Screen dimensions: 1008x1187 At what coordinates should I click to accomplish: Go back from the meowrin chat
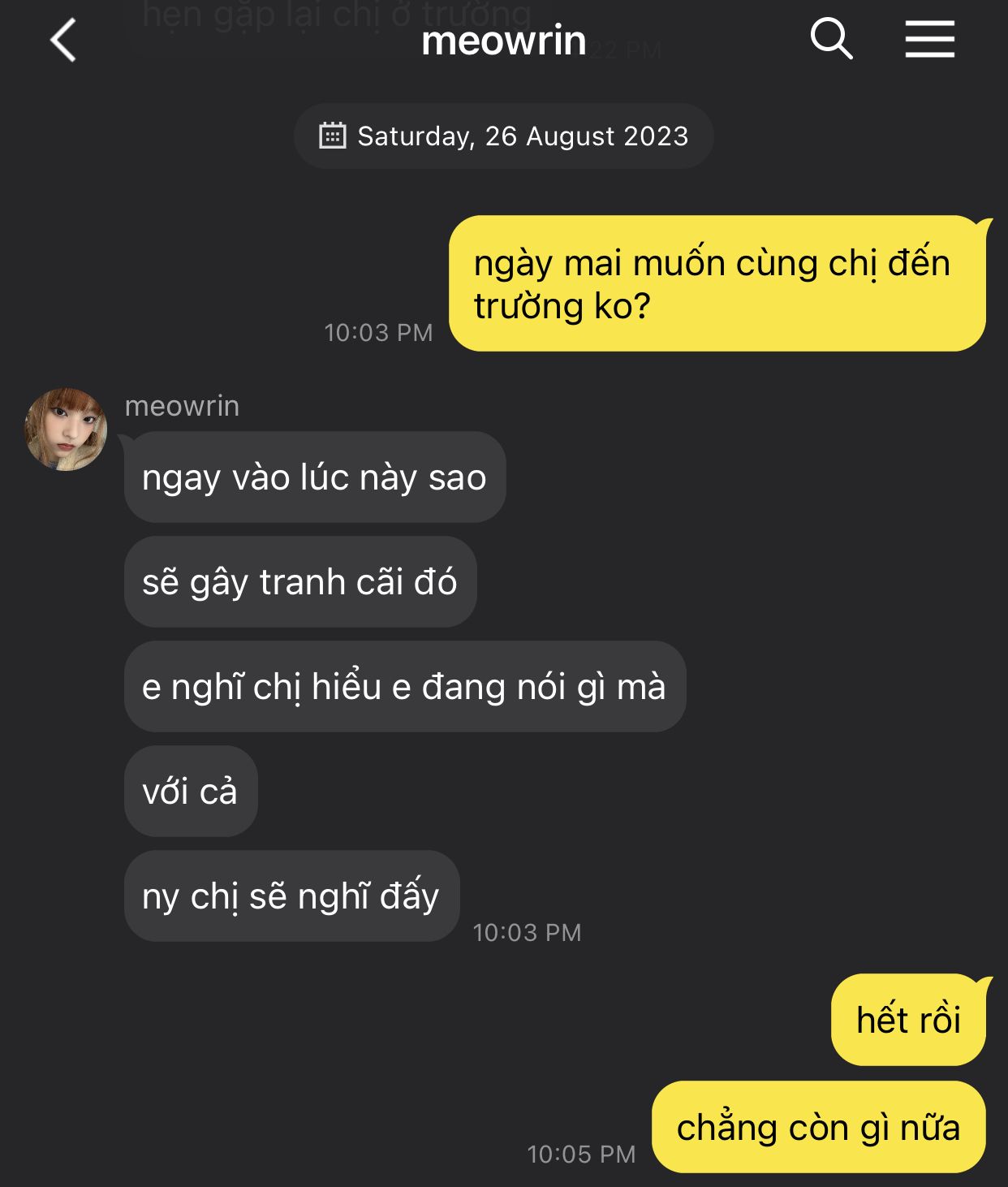tap(63, 40)
